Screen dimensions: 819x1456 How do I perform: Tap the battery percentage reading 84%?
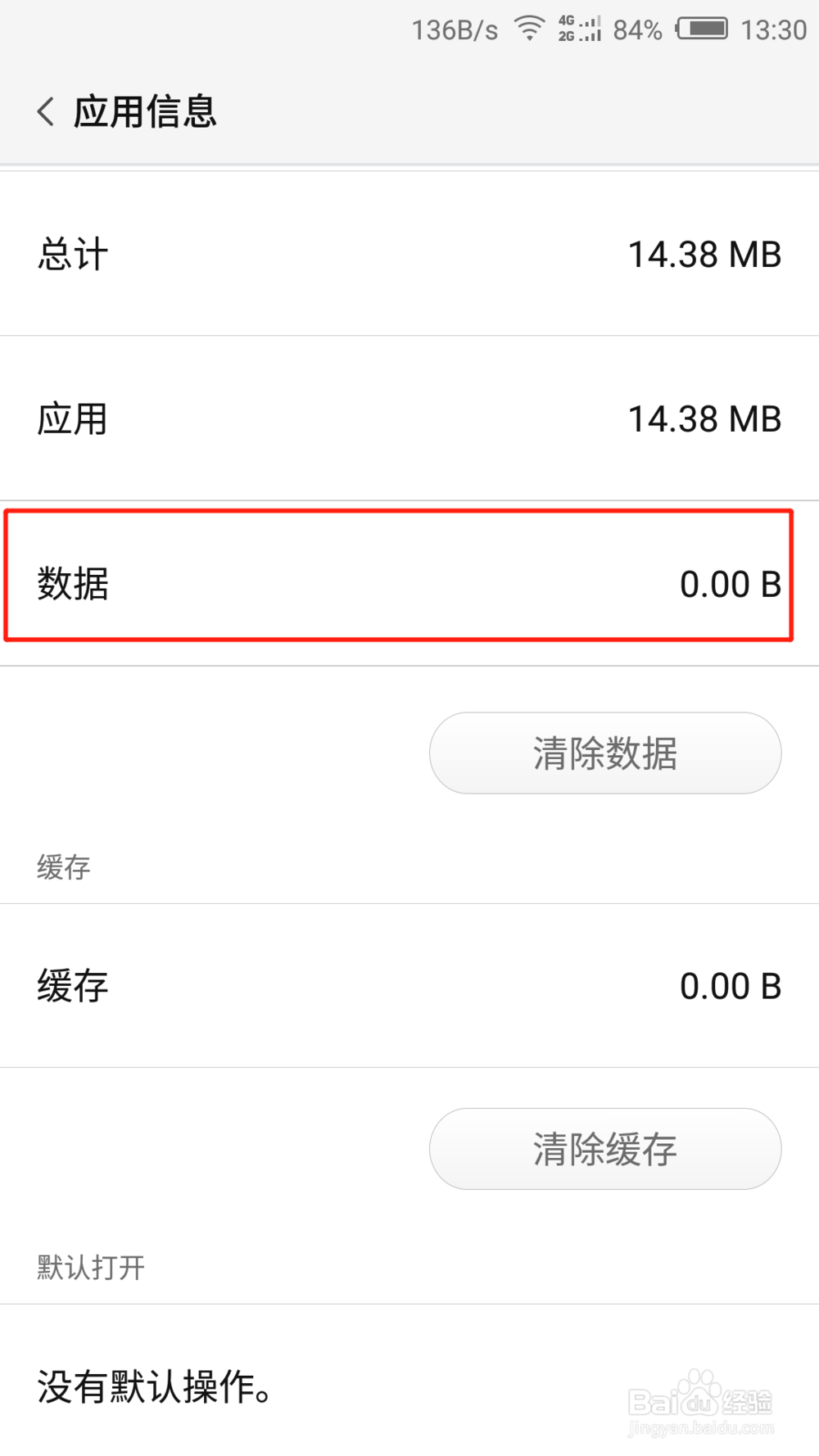tap(639, 29)
